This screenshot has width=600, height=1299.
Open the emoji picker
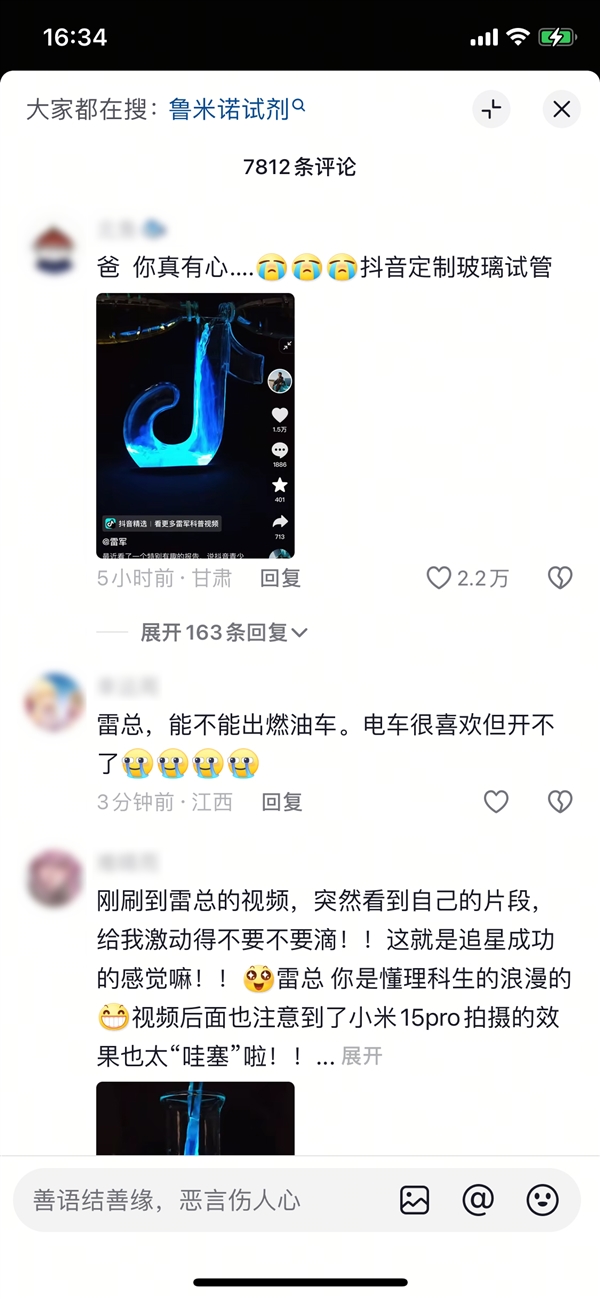(x=542, y=1200)
